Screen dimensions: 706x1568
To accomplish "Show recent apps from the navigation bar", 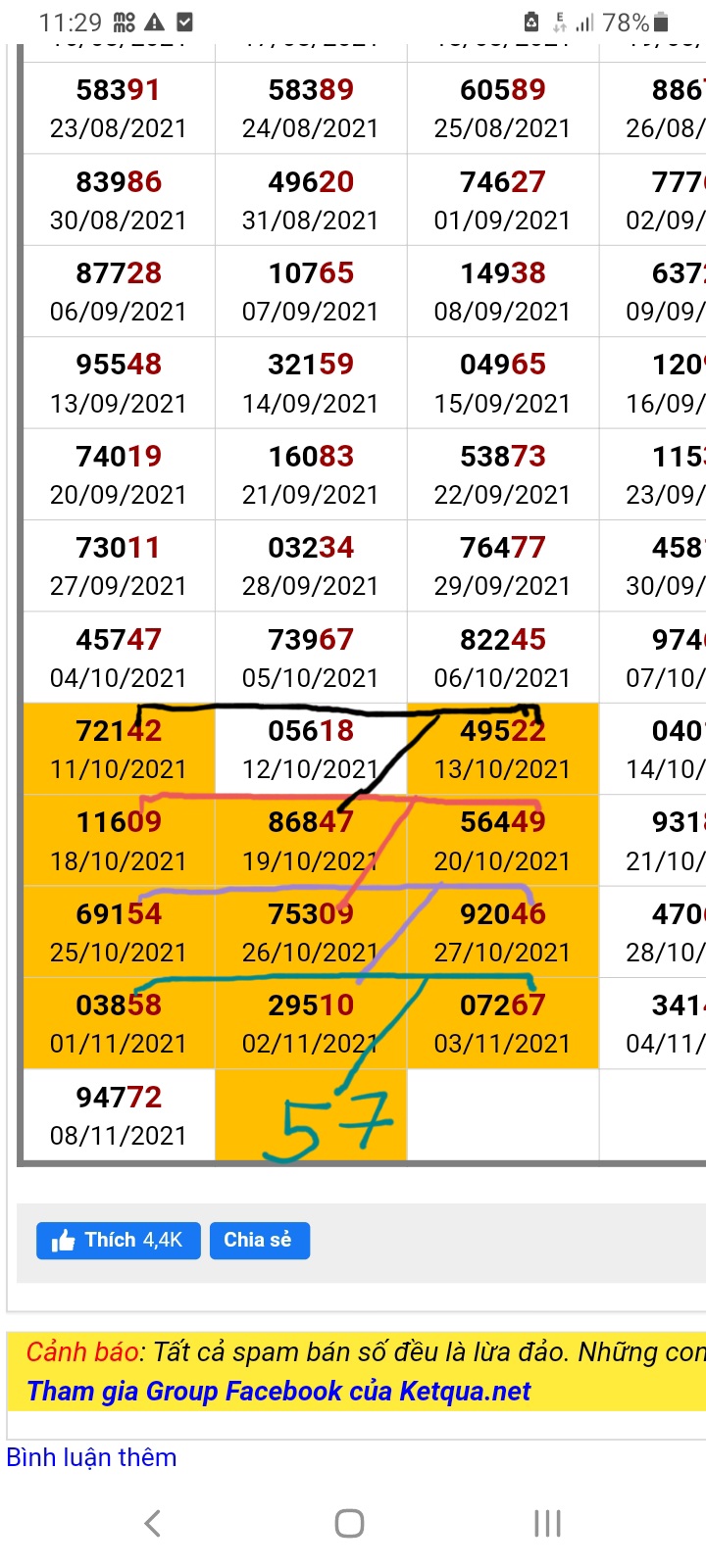I will click(547, 1523).
